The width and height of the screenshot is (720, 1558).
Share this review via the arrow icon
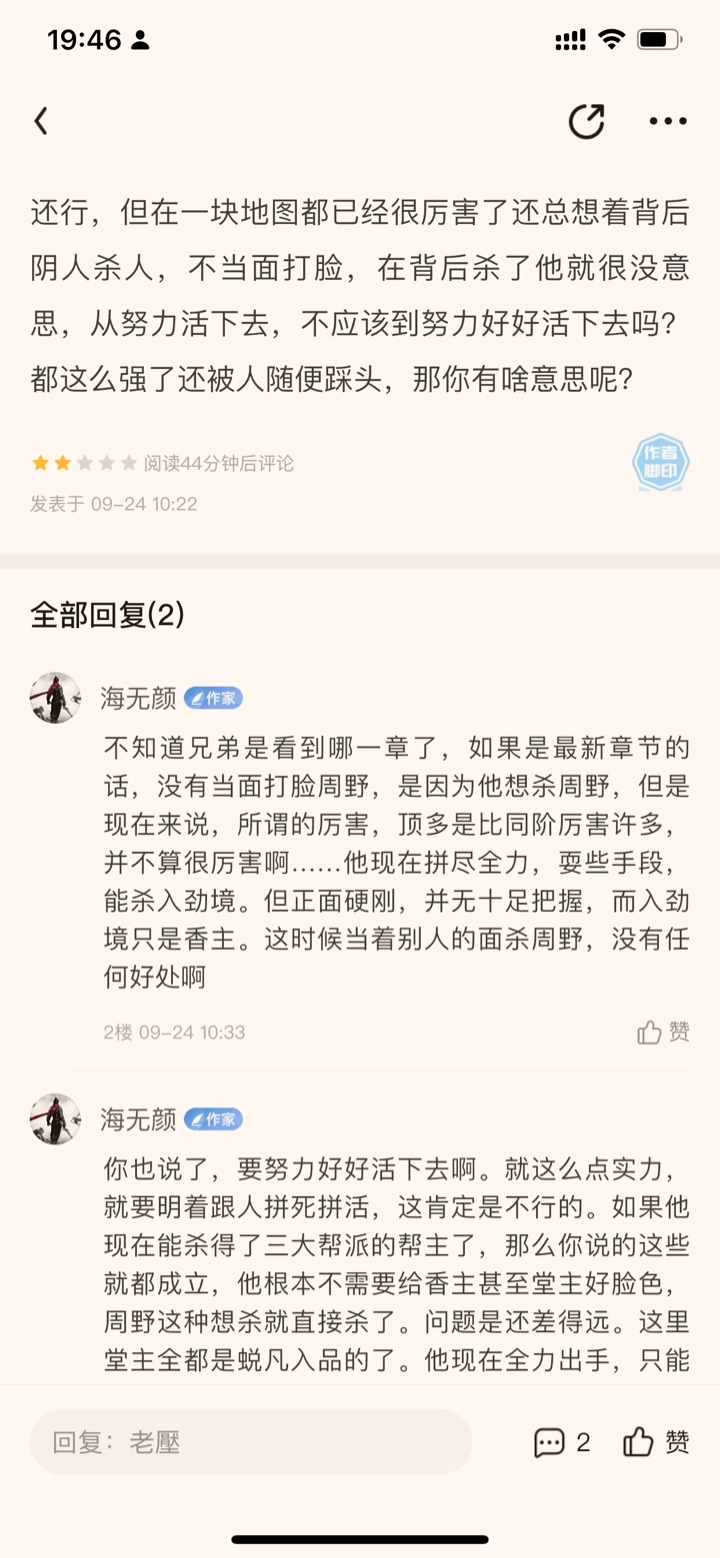587,122
